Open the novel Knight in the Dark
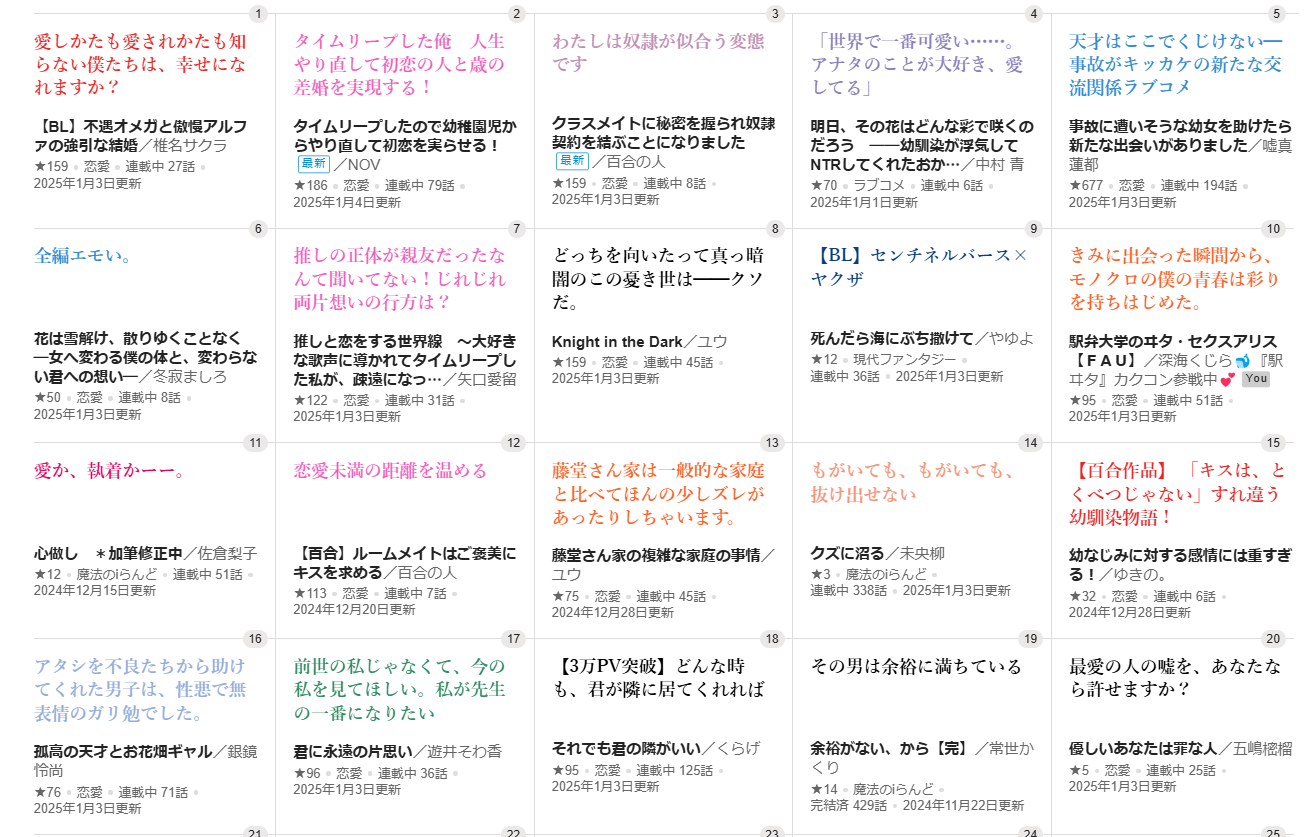Viewport: 1314px width, 837px height. 617,342
